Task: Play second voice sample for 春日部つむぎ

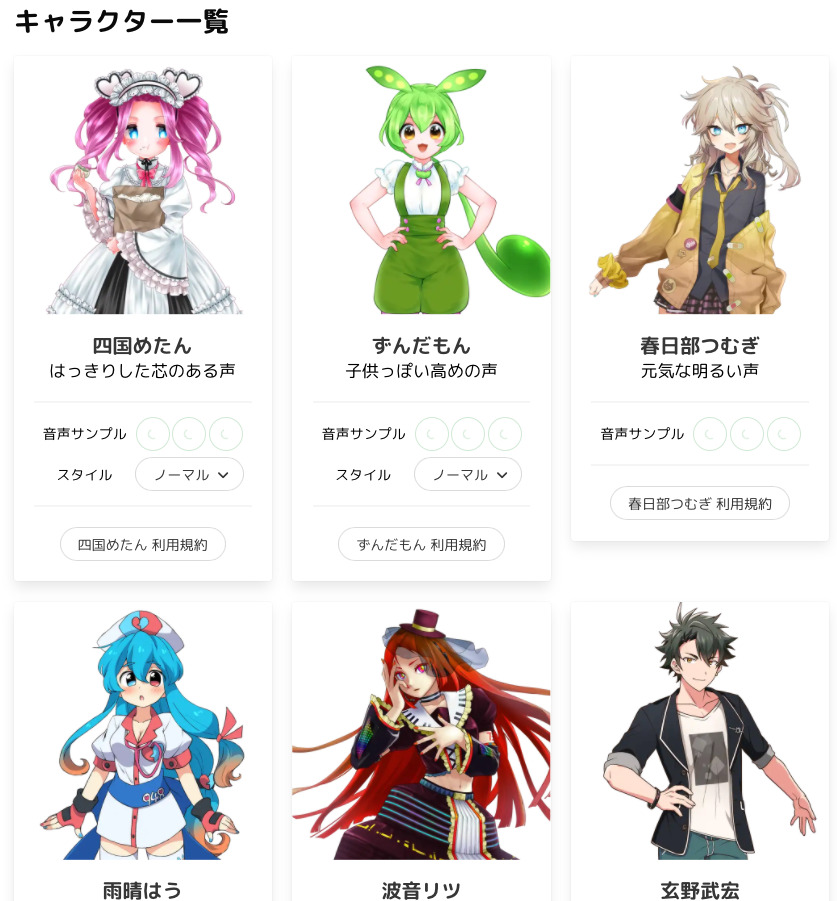Action: [747, 434]
